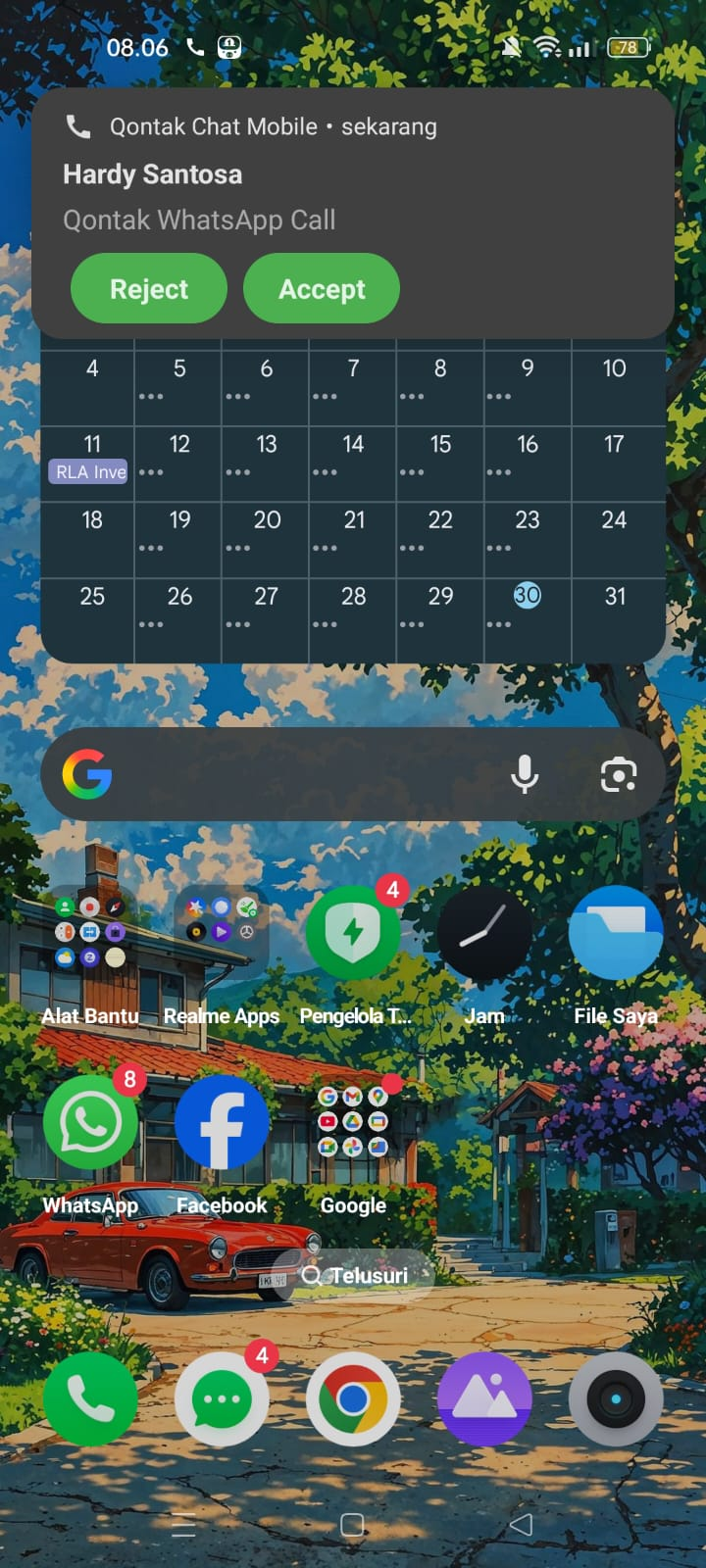This screenshot has width=706, height=1568.
Task: Start Google voice search
Action: 525,774
